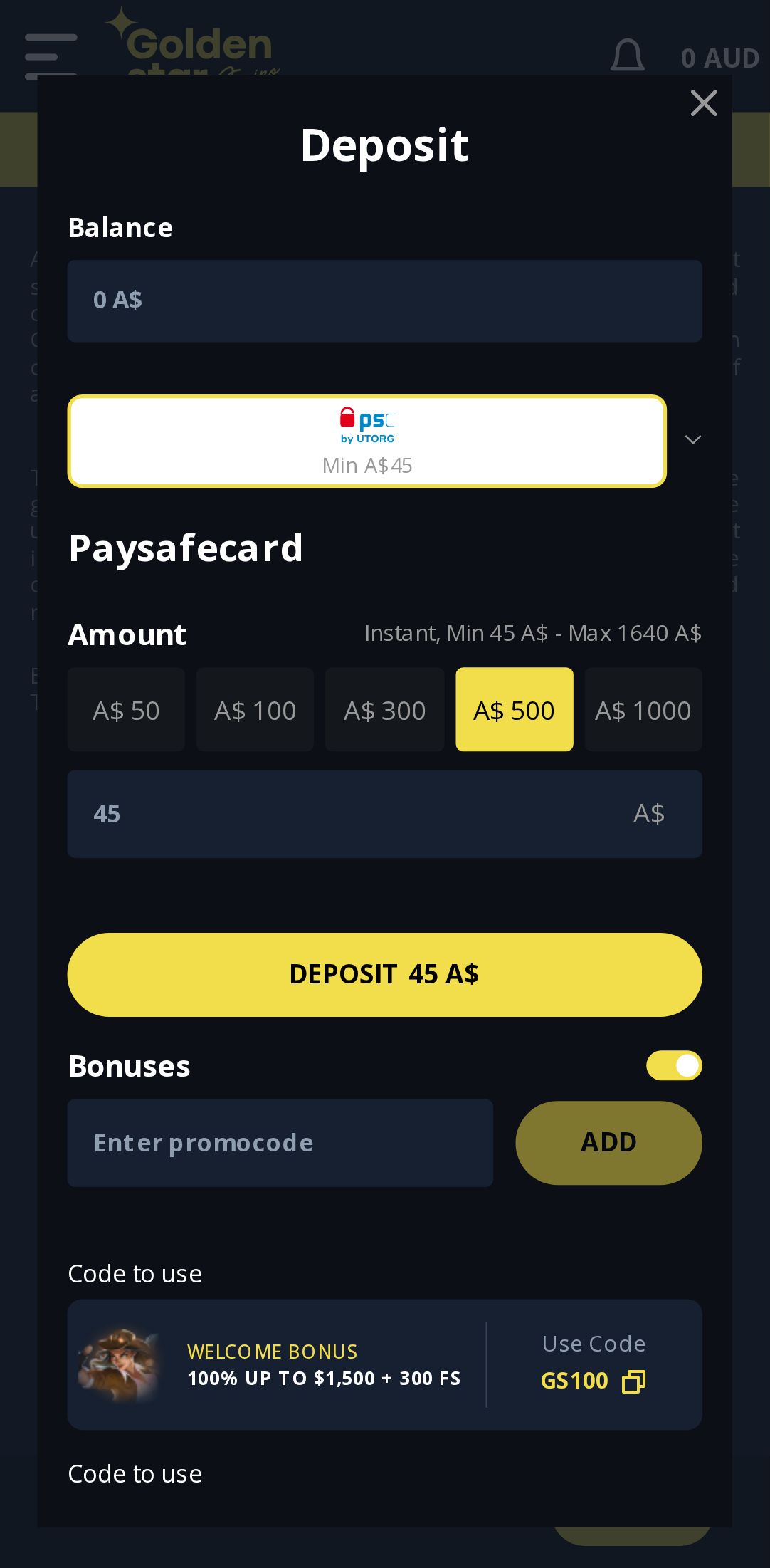Confirm Deposit 45 A$
770x1568 pixels.
click(x=384, y=974)
